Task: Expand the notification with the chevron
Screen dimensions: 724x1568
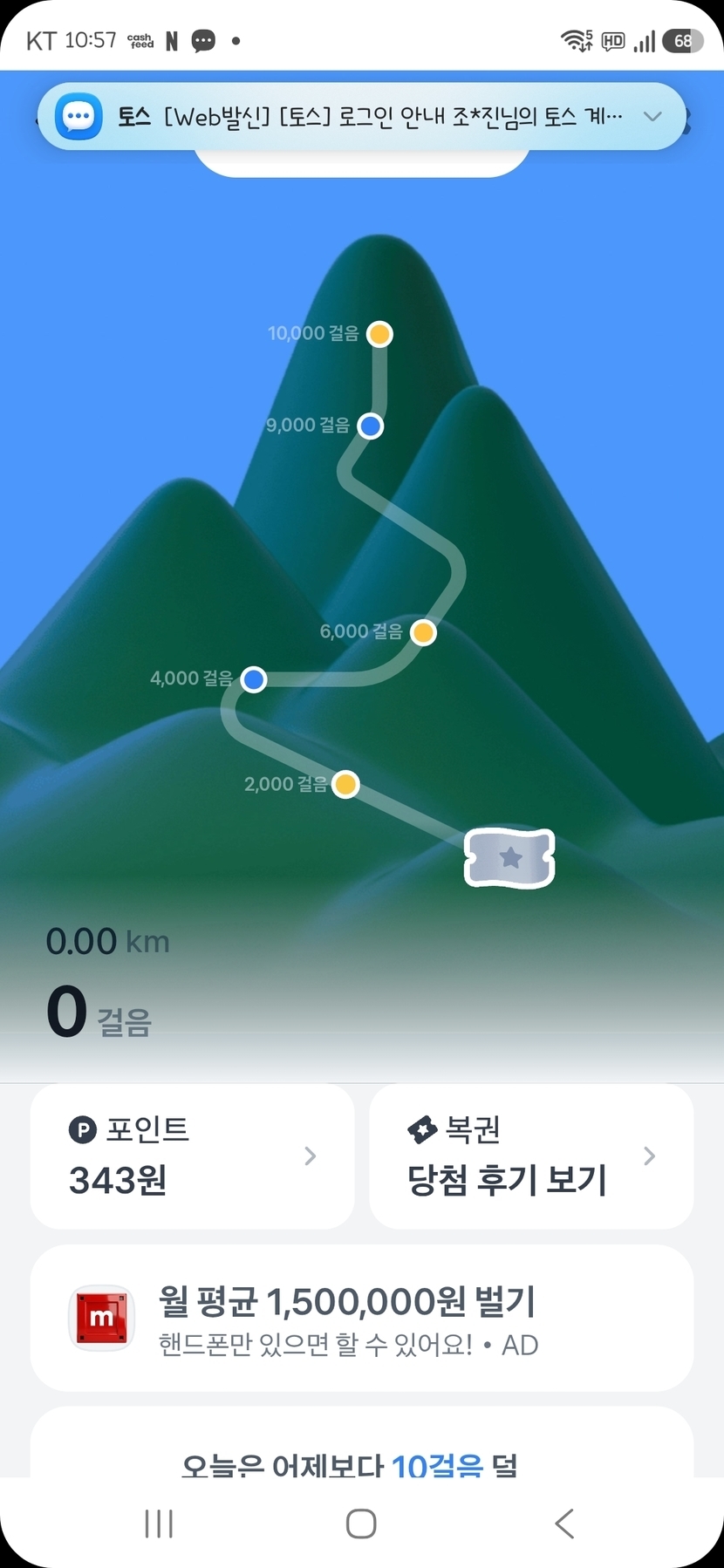Action: point(652,116)
